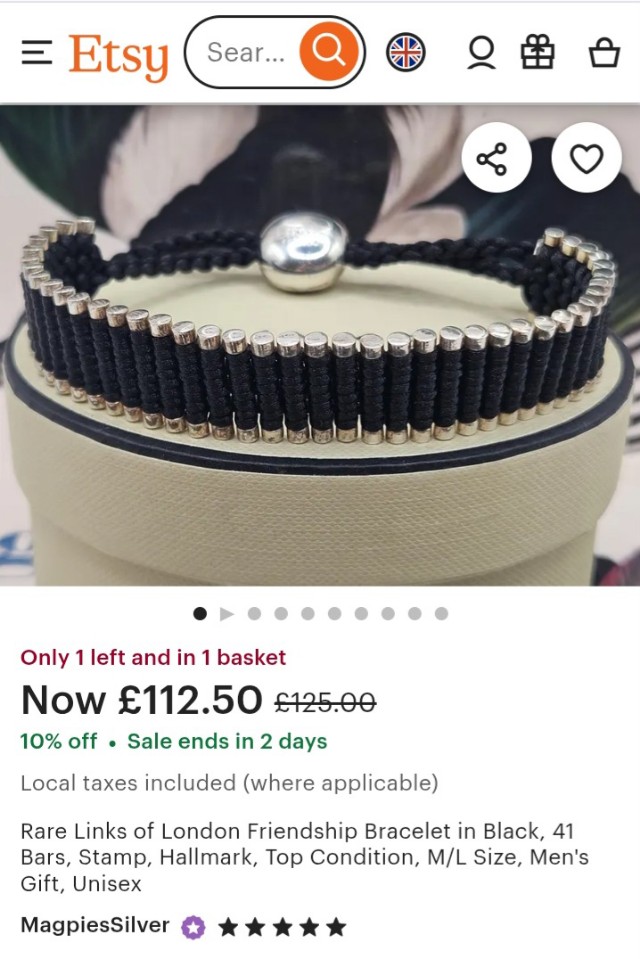Tap the orange search button
The image size is (640, 959).
329,51
